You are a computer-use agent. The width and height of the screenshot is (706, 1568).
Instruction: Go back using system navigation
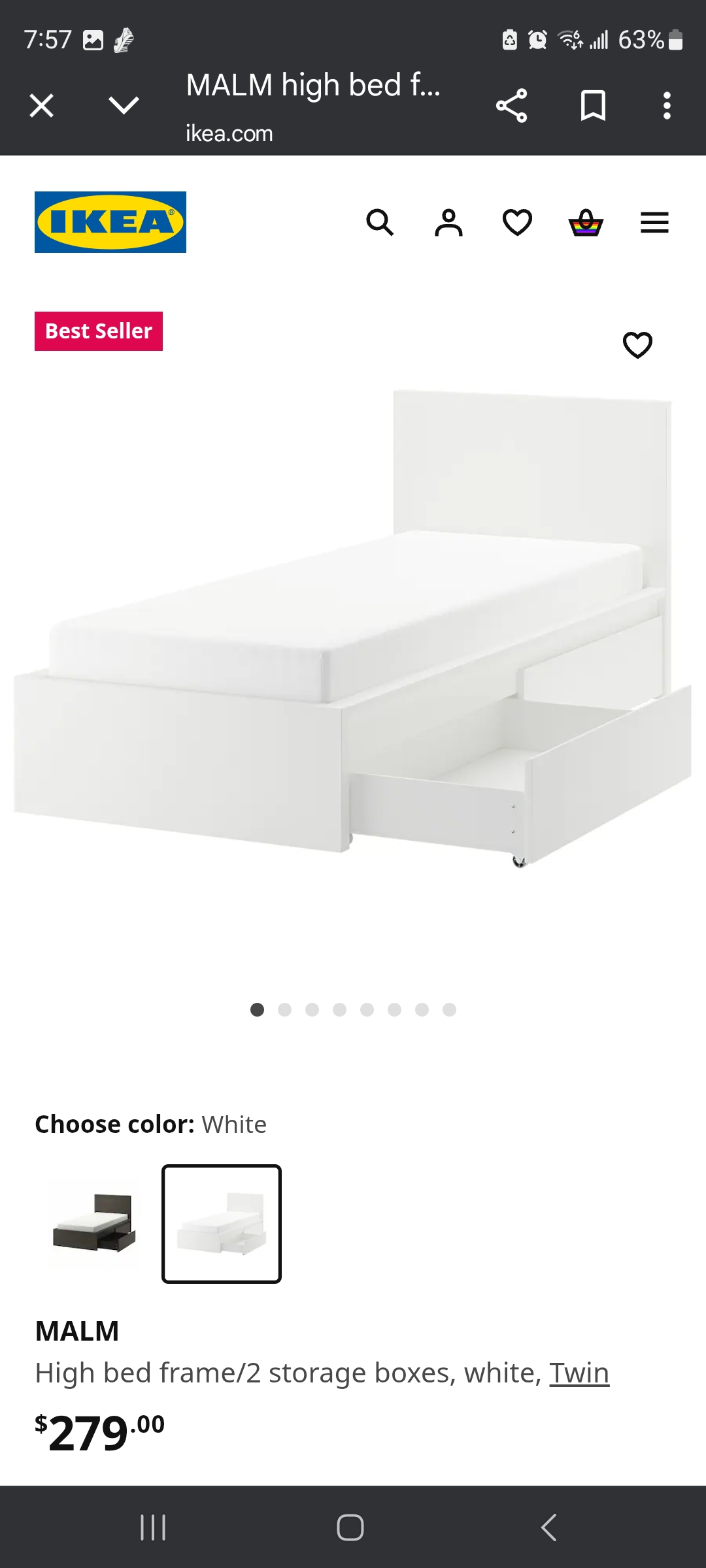tap(549, 1527)
